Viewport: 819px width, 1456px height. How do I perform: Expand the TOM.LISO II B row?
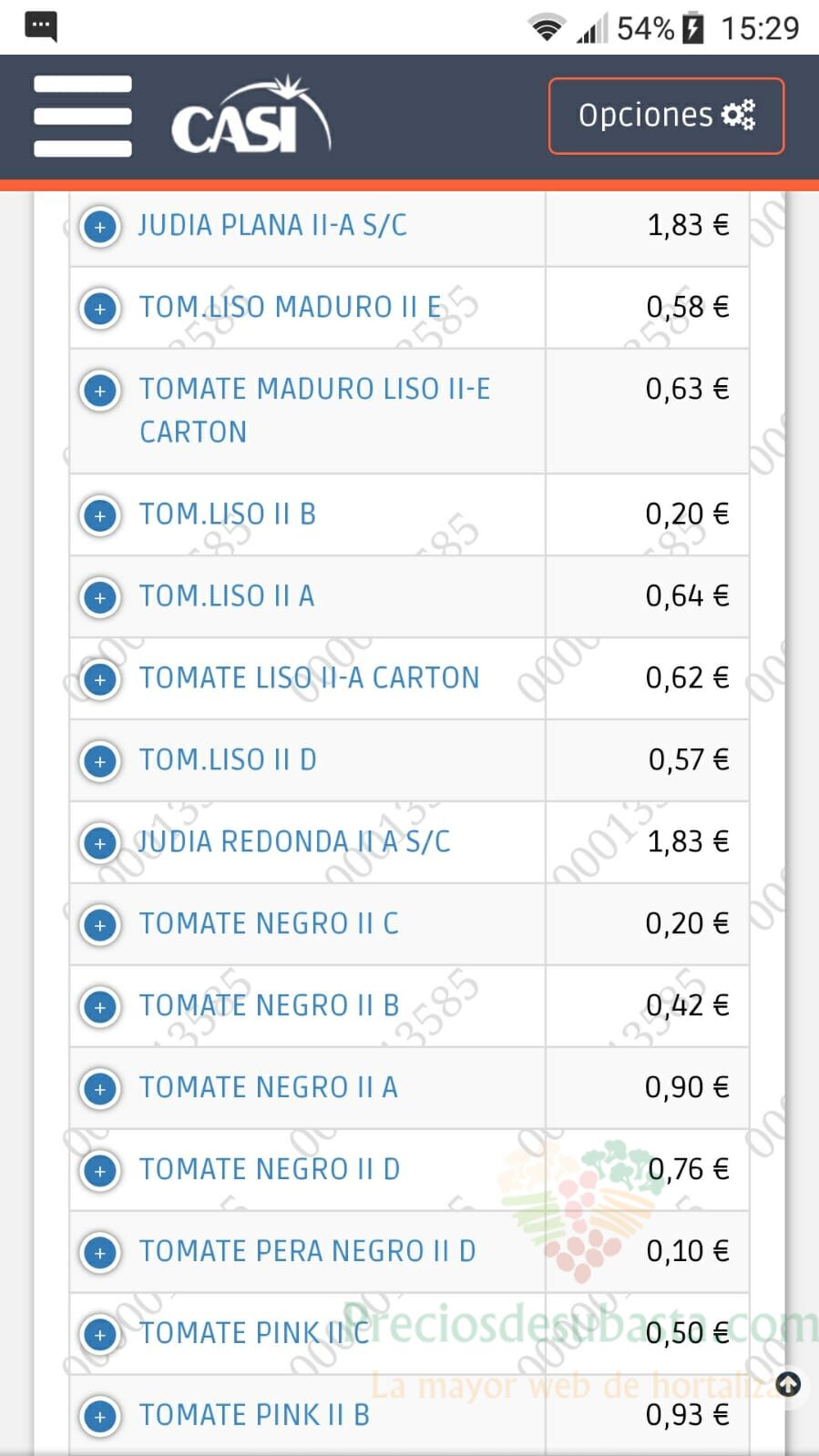tap(100, 515)
